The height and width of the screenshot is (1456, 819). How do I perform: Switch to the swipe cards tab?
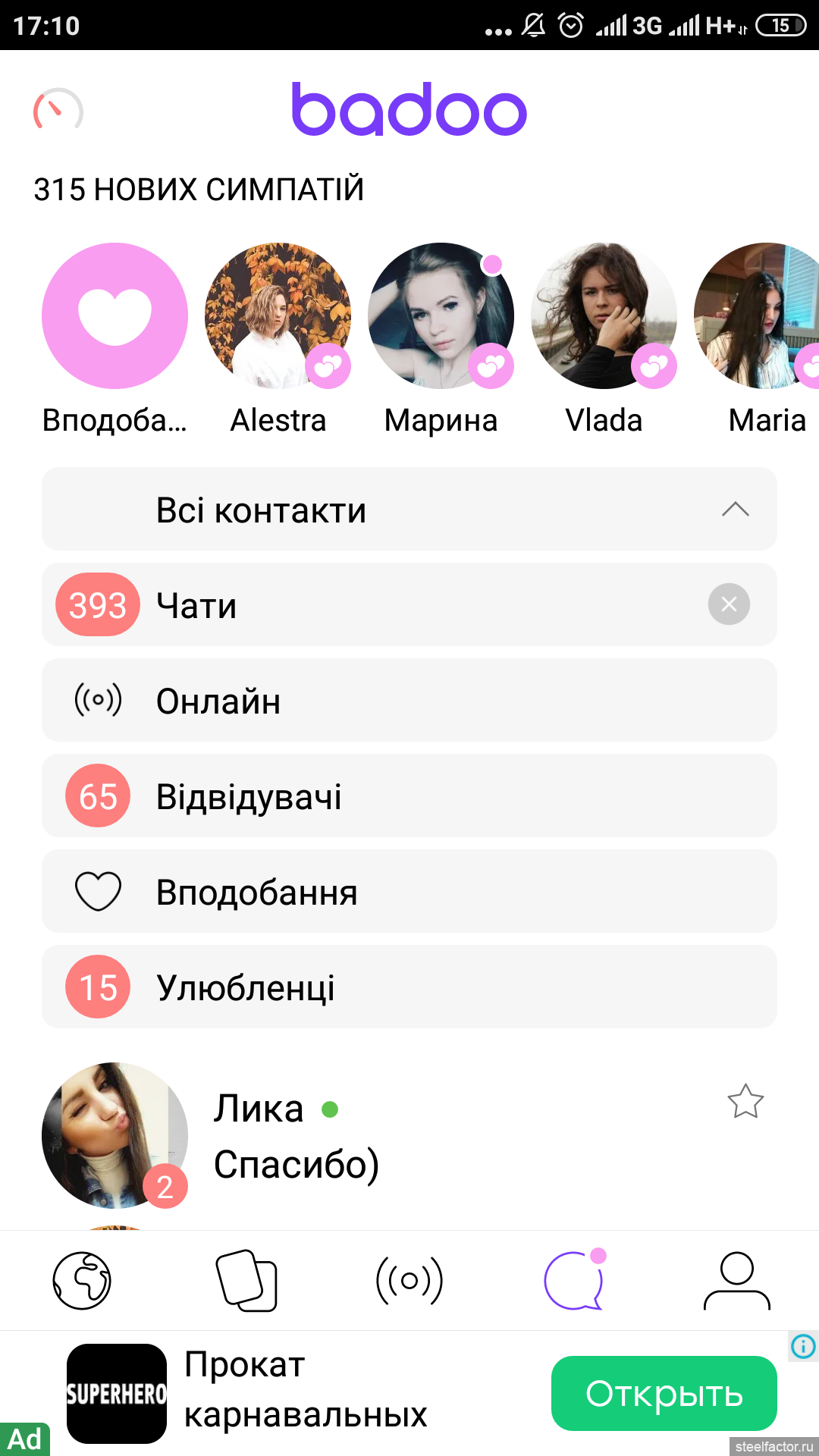click(x=246, y=1280)
